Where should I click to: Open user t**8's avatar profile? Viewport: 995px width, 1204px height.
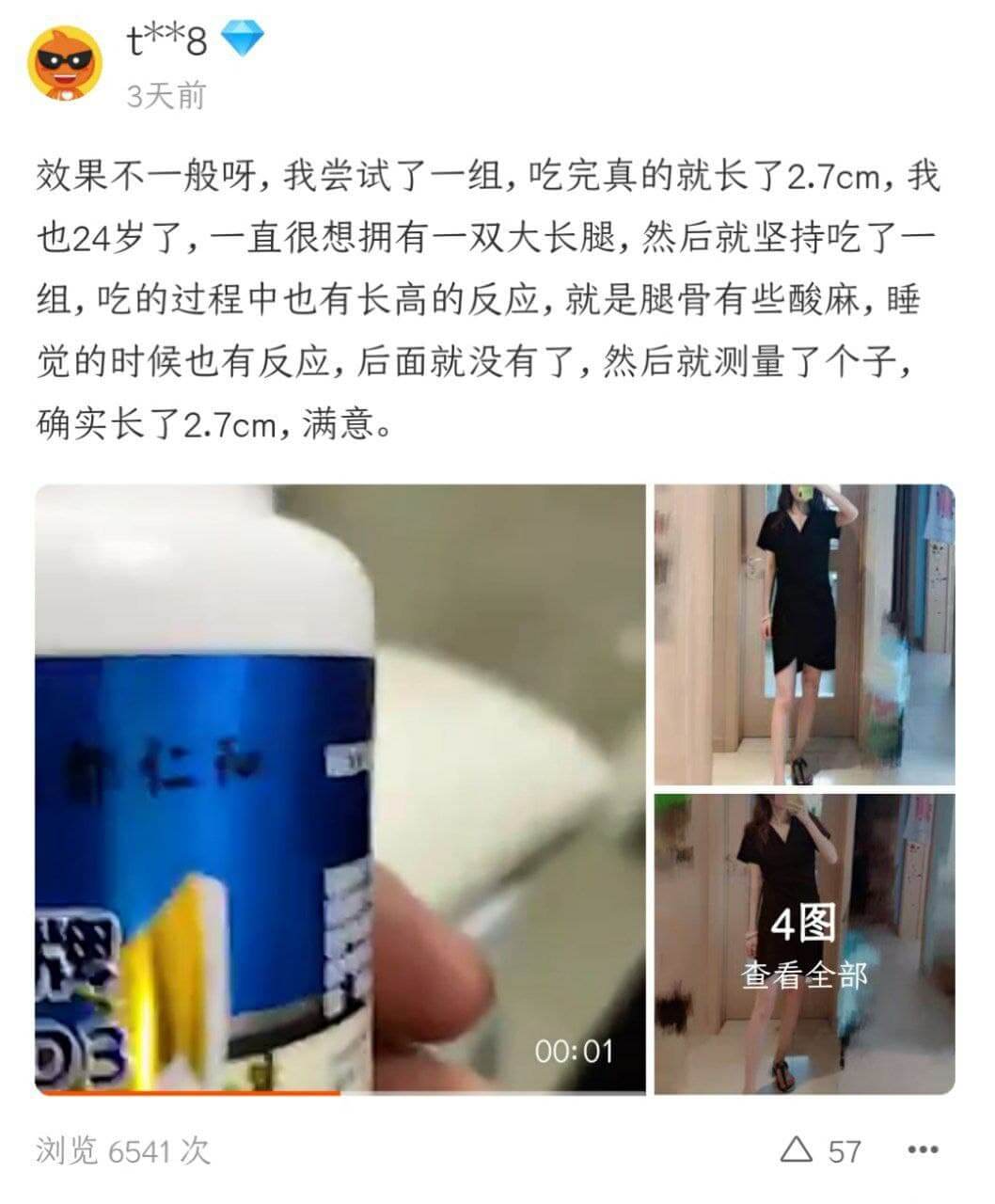click(x=65, y=63)
